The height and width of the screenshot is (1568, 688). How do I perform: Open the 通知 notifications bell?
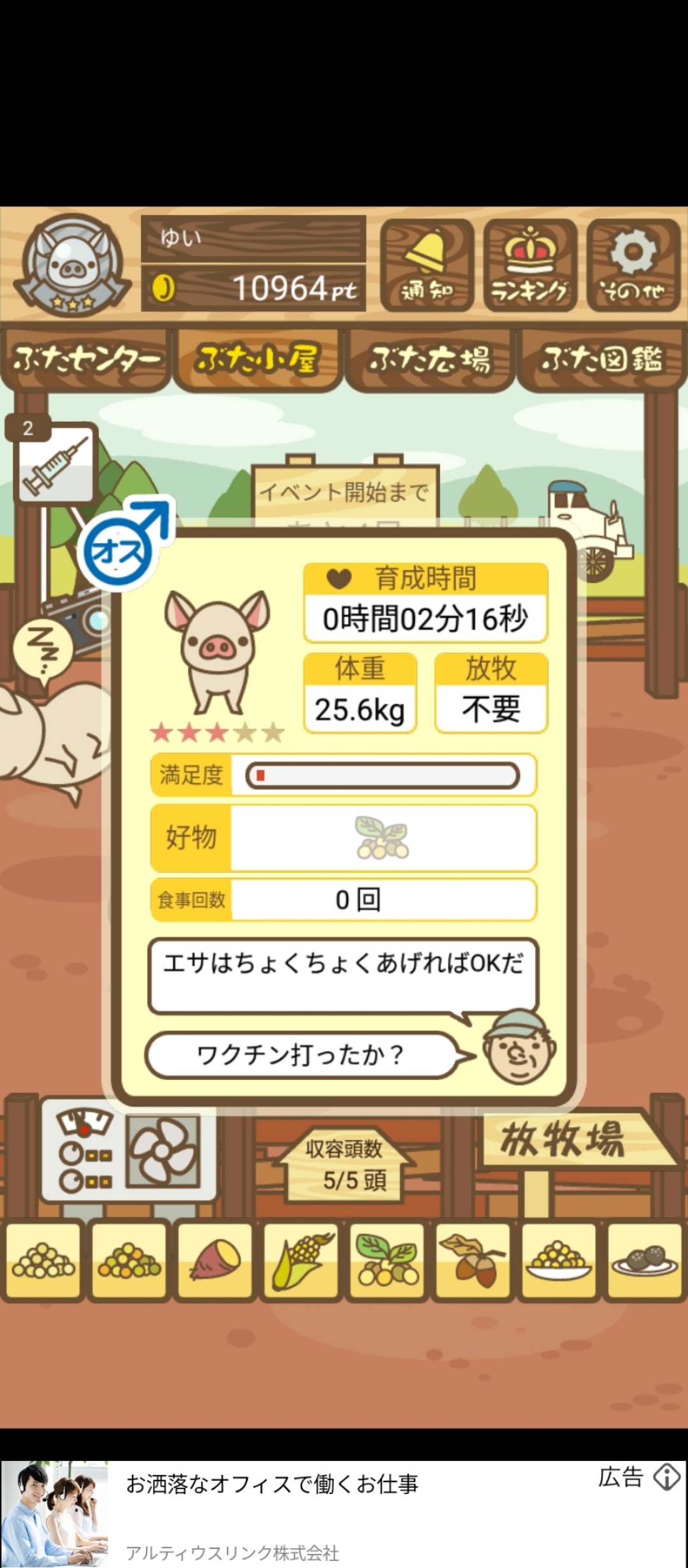click(426, 265)
